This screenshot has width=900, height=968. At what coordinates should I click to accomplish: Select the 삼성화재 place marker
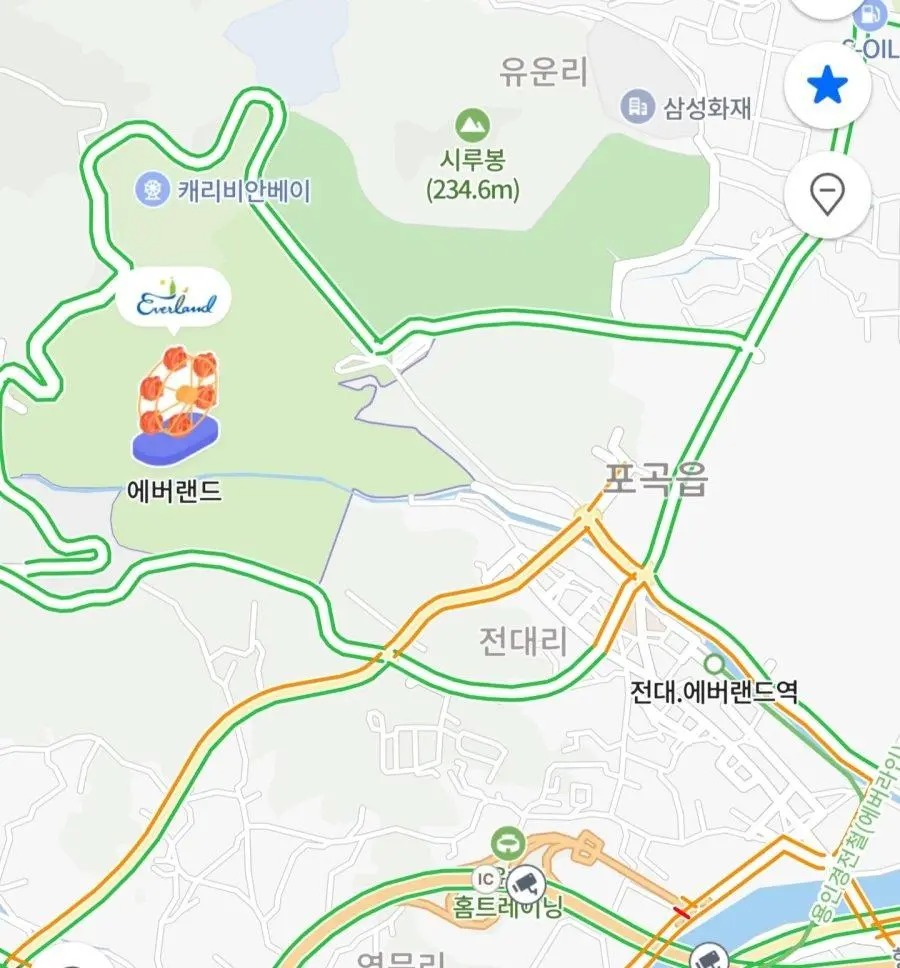coord(636,106)
